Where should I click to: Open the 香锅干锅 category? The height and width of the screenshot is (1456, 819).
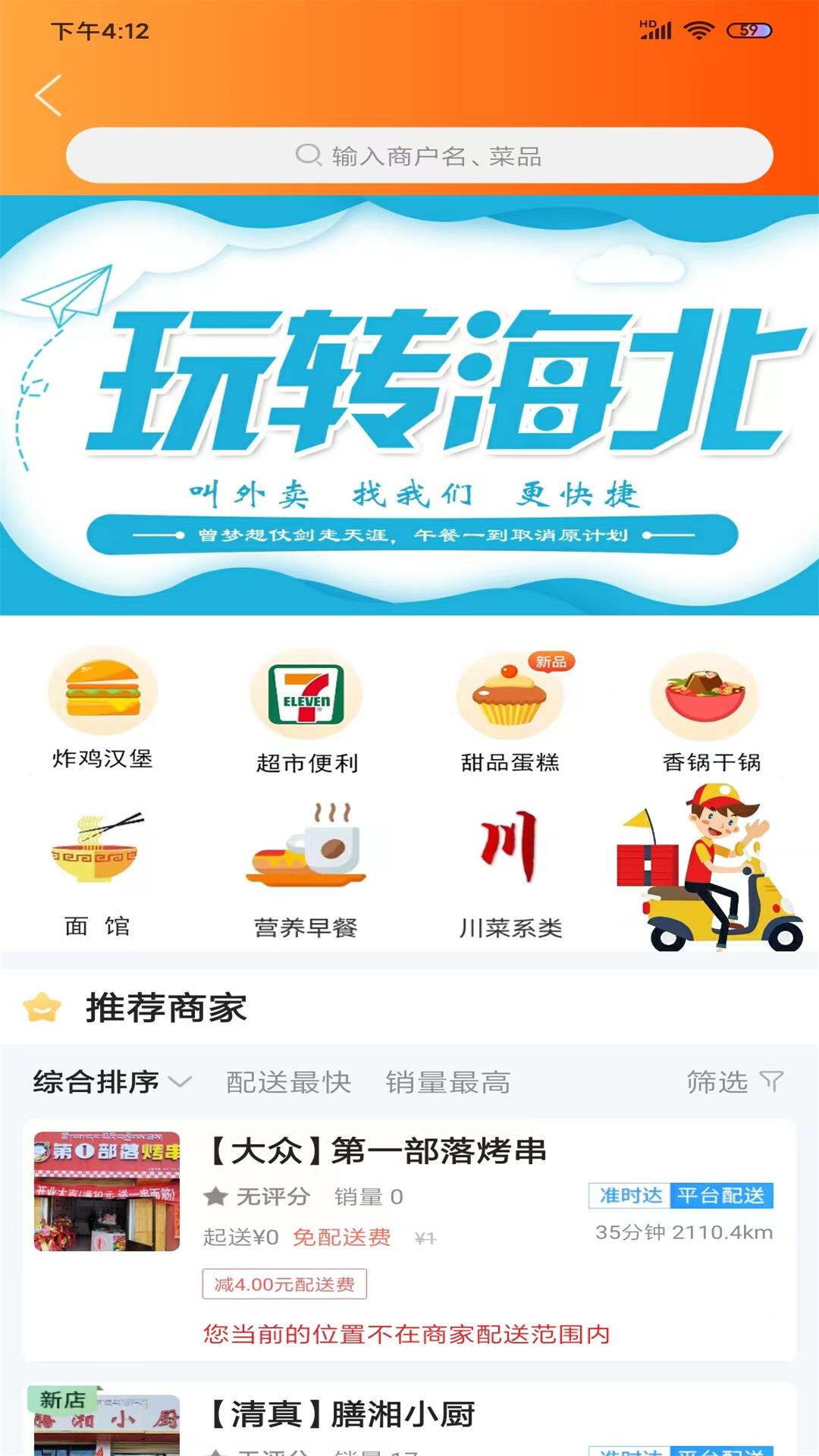pos(711,710)
